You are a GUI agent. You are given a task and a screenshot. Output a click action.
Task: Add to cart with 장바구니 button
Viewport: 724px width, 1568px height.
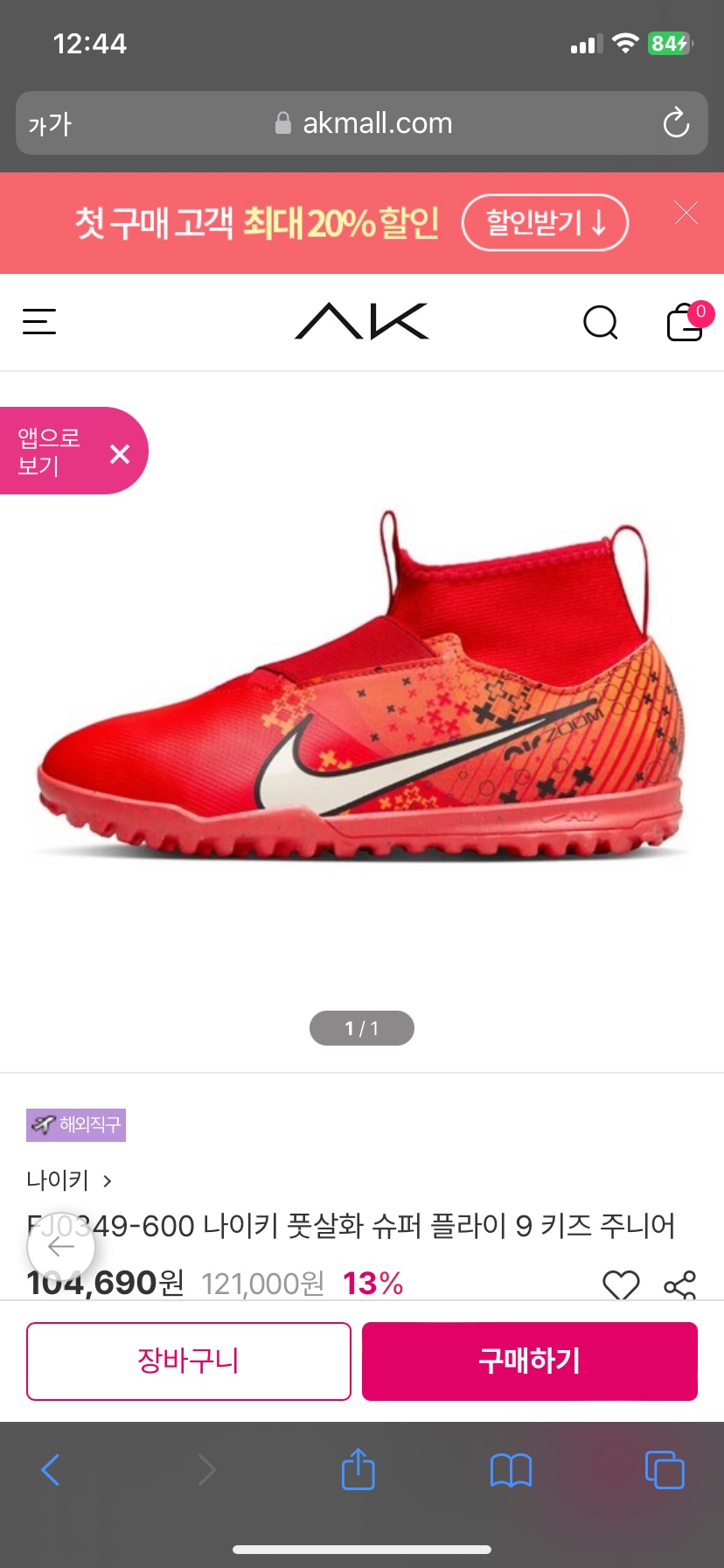coord(189,1361)
